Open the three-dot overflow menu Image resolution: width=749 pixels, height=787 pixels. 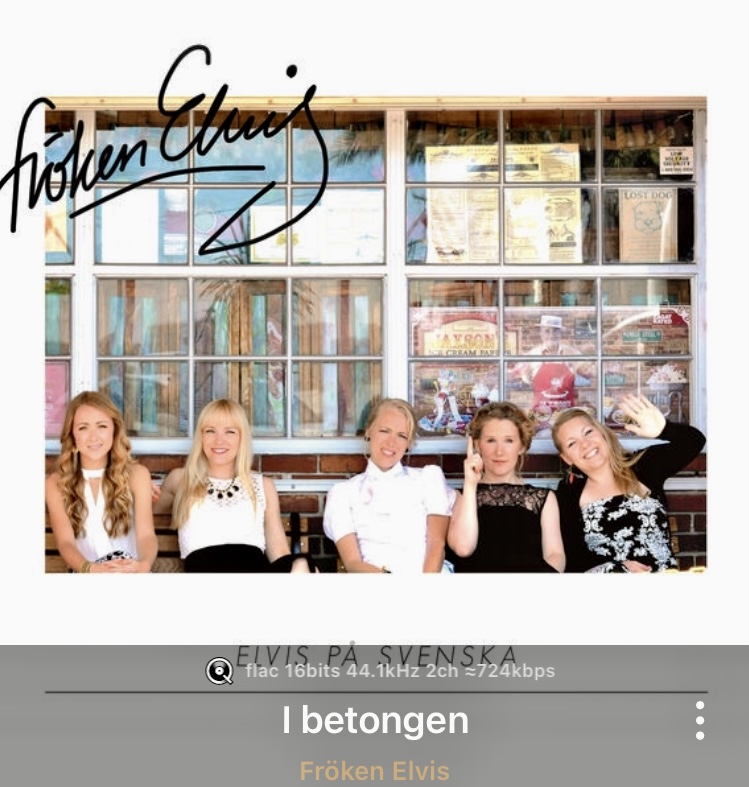(699, 720)
